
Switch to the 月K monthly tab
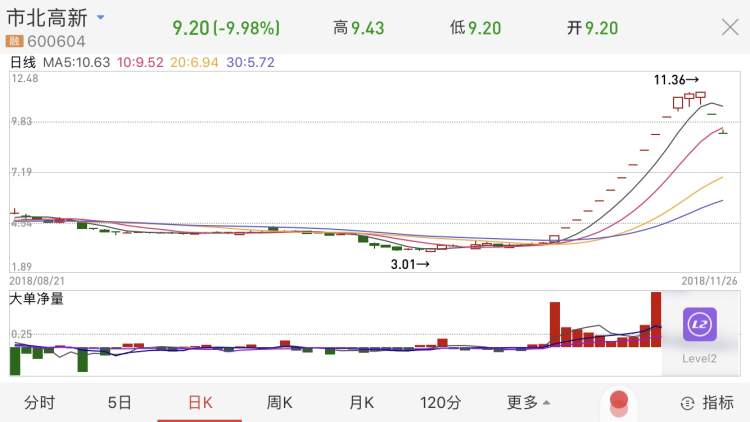point(360,403)
